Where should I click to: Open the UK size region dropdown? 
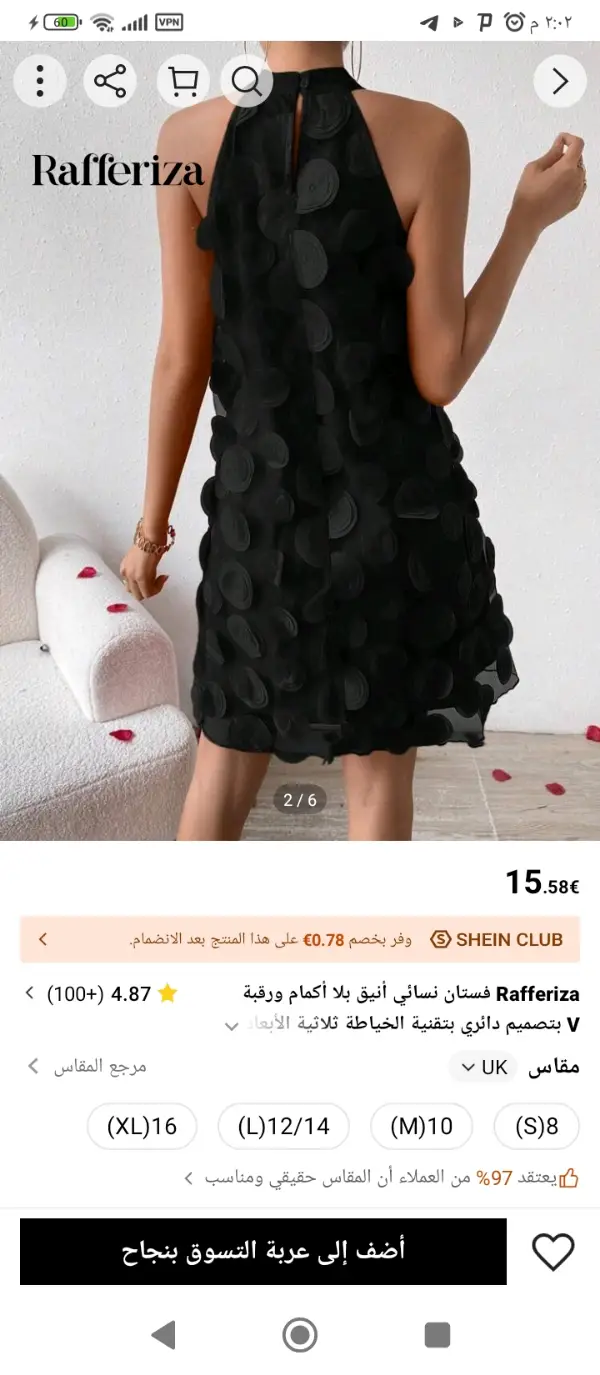tap(484, 1067)
